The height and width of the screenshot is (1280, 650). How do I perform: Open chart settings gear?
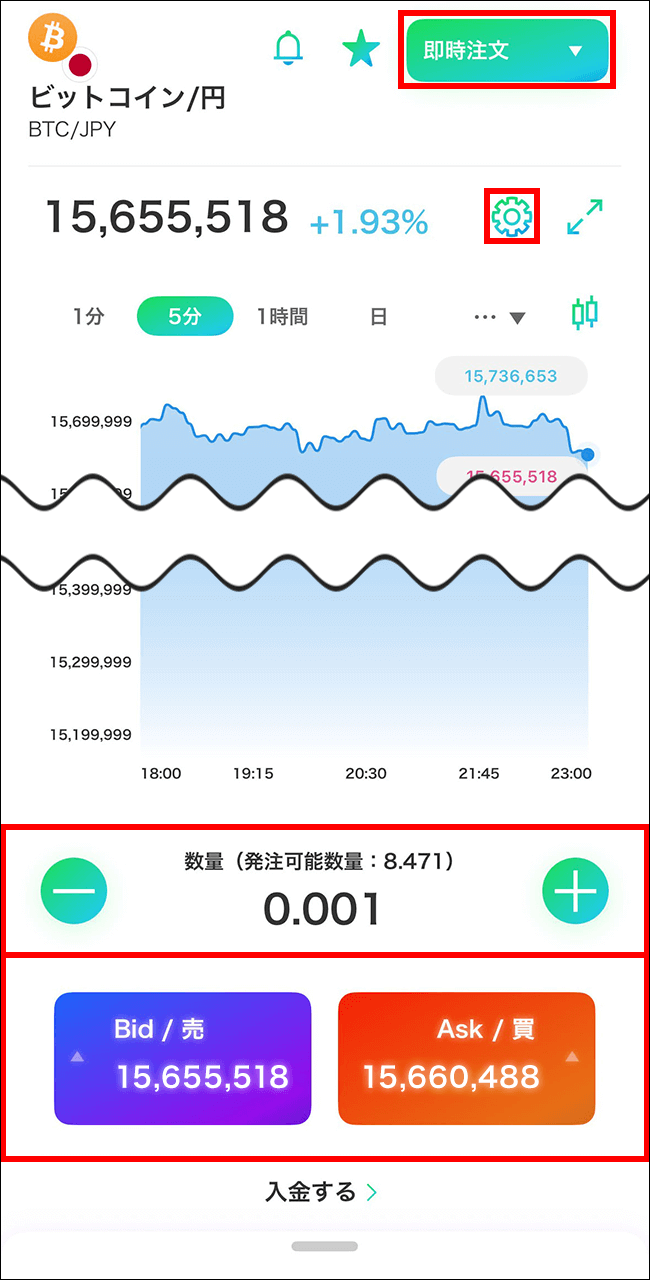512,215
